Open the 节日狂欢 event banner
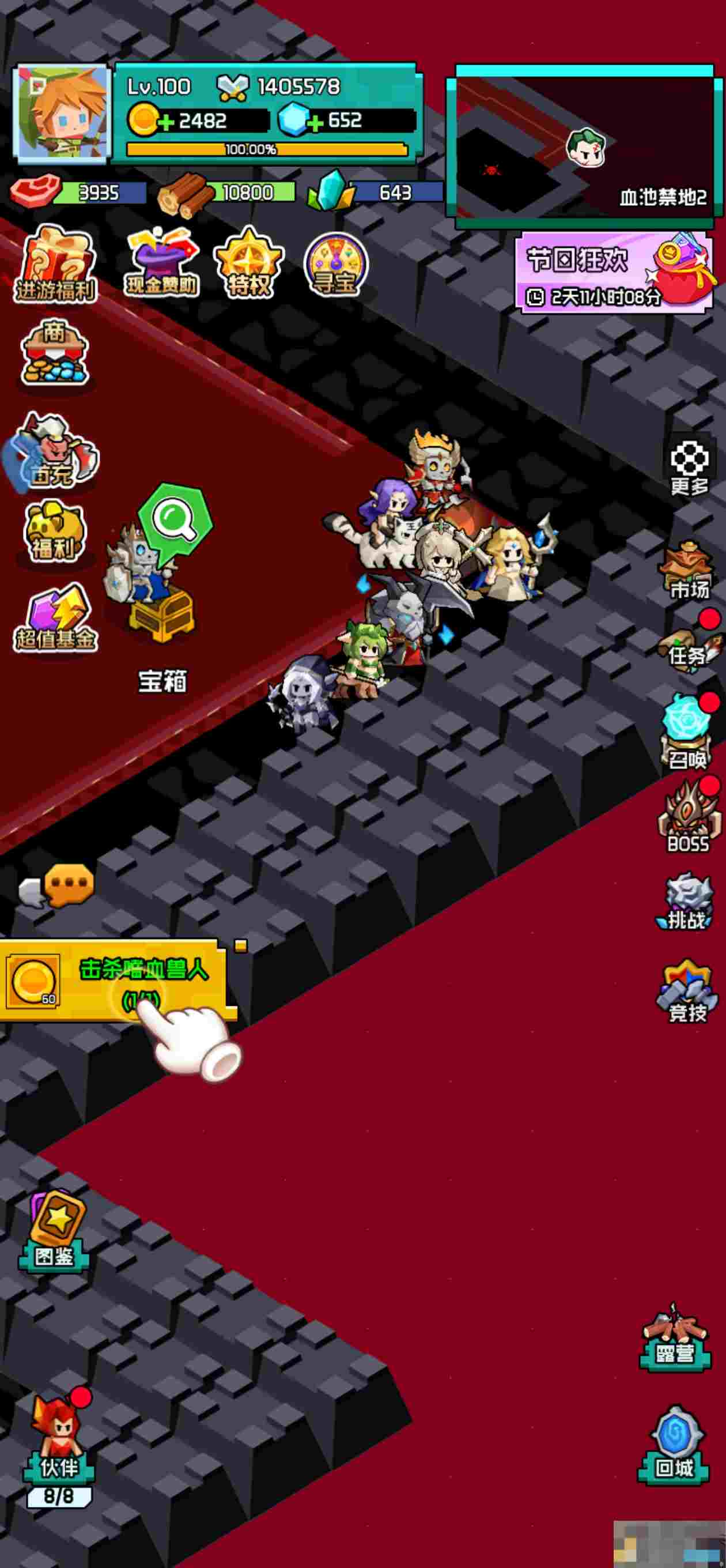This screenshot has height=1568, width=726. coord(614,273)
